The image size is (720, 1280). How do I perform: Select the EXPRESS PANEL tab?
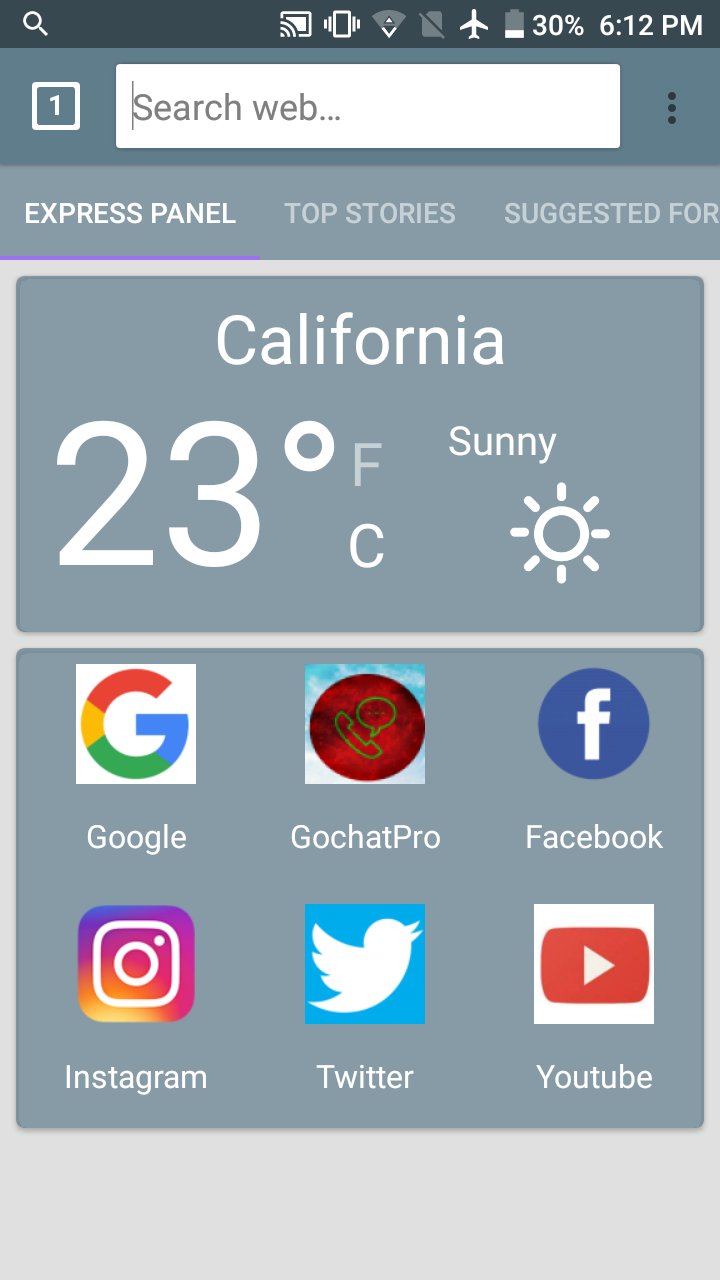(x=129, y=213)
